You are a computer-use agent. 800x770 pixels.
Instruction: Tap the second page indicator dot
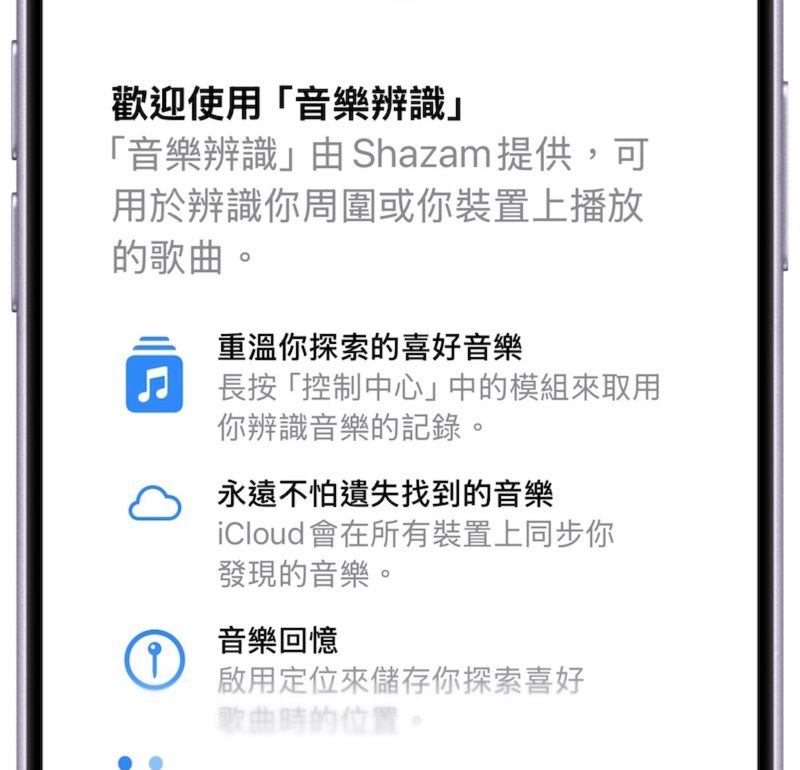tap(155, 763)
